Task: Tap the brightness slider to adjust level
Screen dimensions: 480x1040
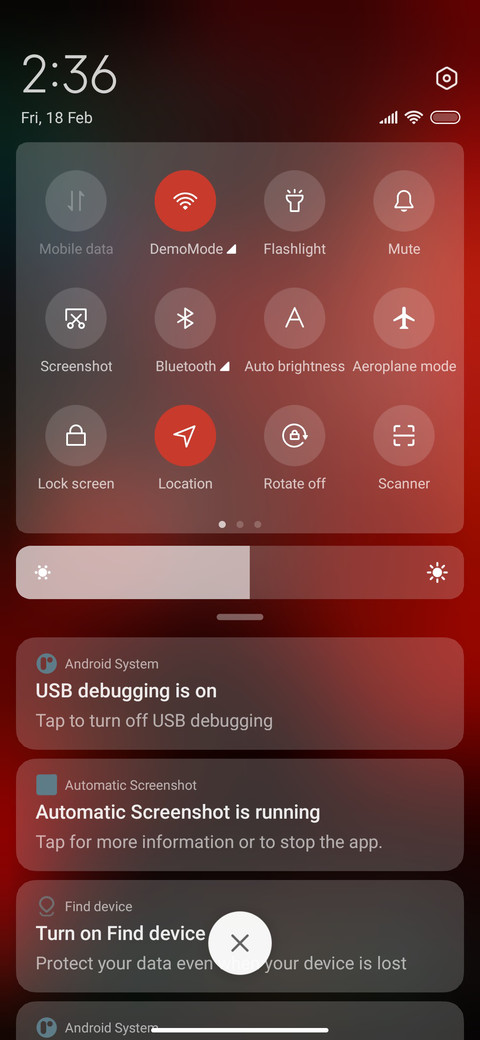Action: [x=240, y=572]
